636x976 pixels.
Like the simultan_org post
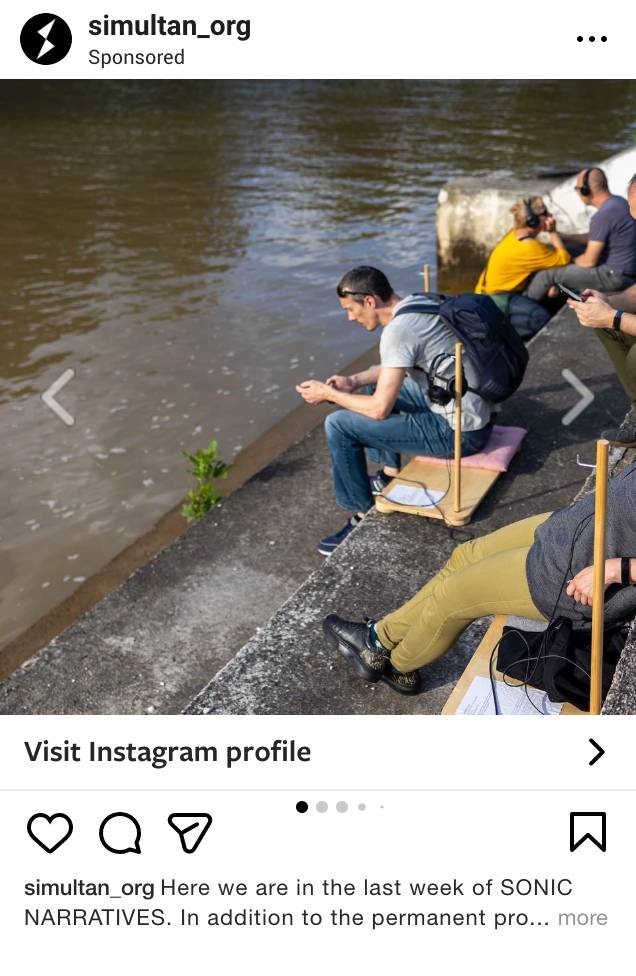click(x=50, y=832)
